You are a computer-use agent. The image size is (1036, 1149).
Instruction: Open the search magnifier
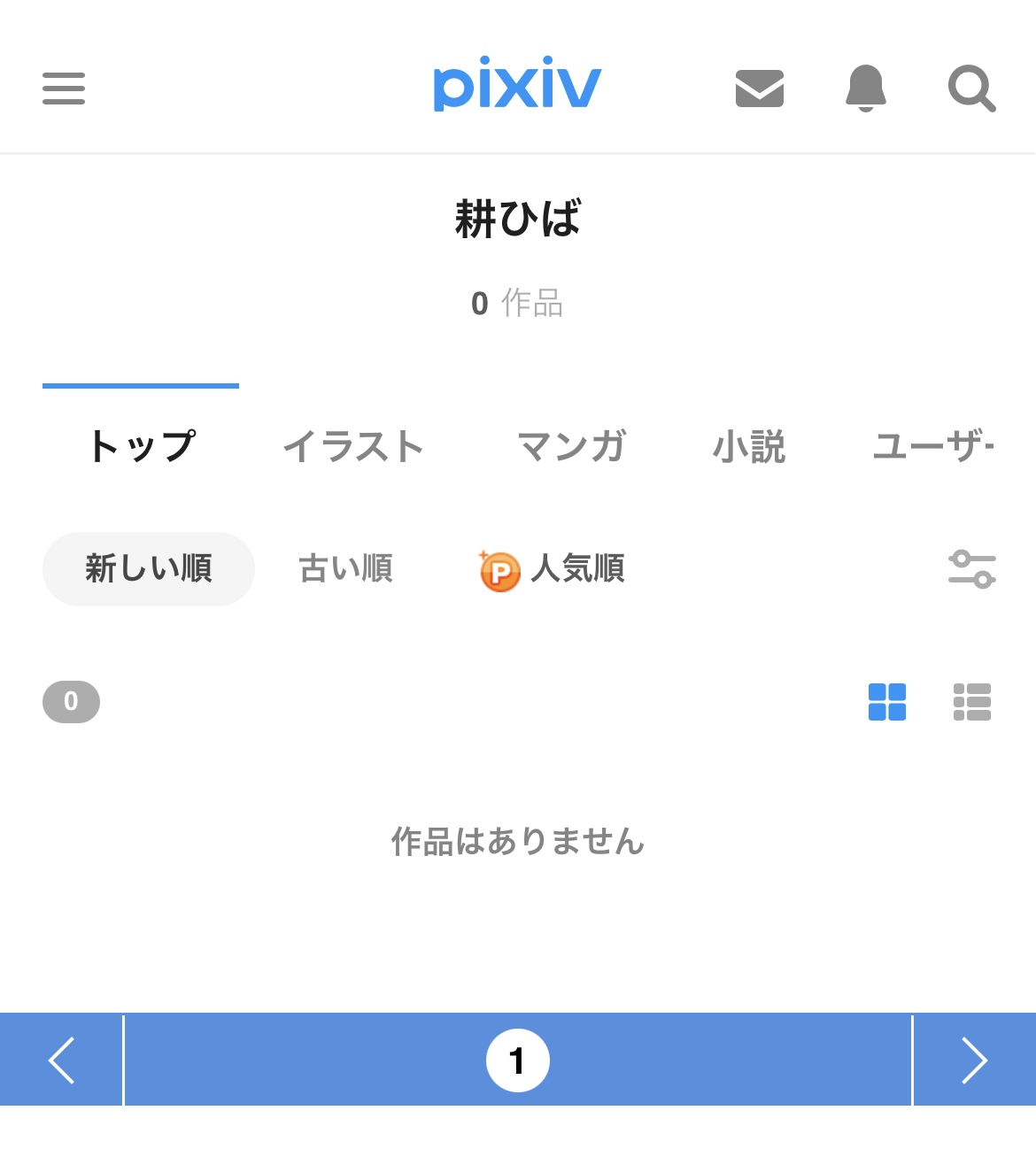(x=971, y=89)
